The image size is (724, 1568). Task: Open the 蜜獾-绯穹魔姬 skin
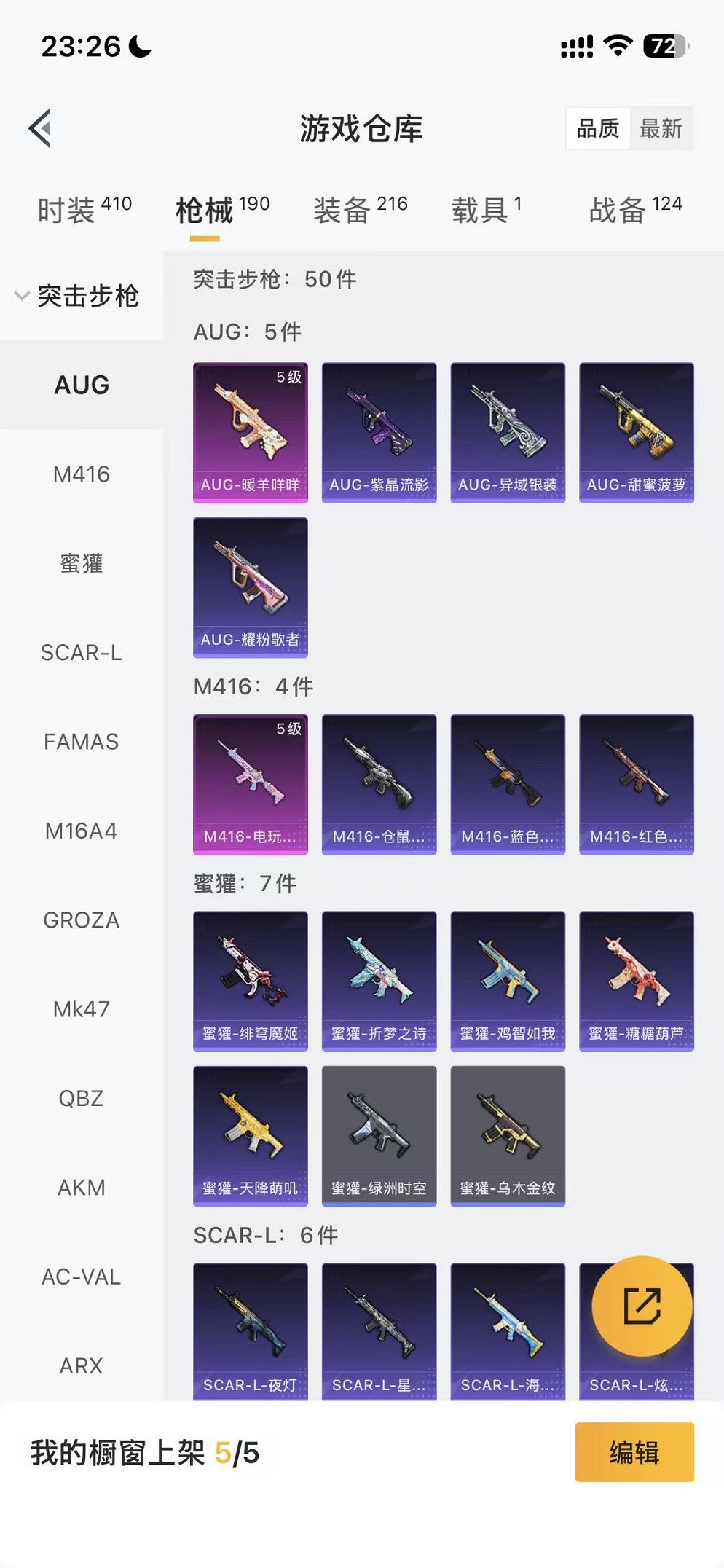tap(250, 981)
